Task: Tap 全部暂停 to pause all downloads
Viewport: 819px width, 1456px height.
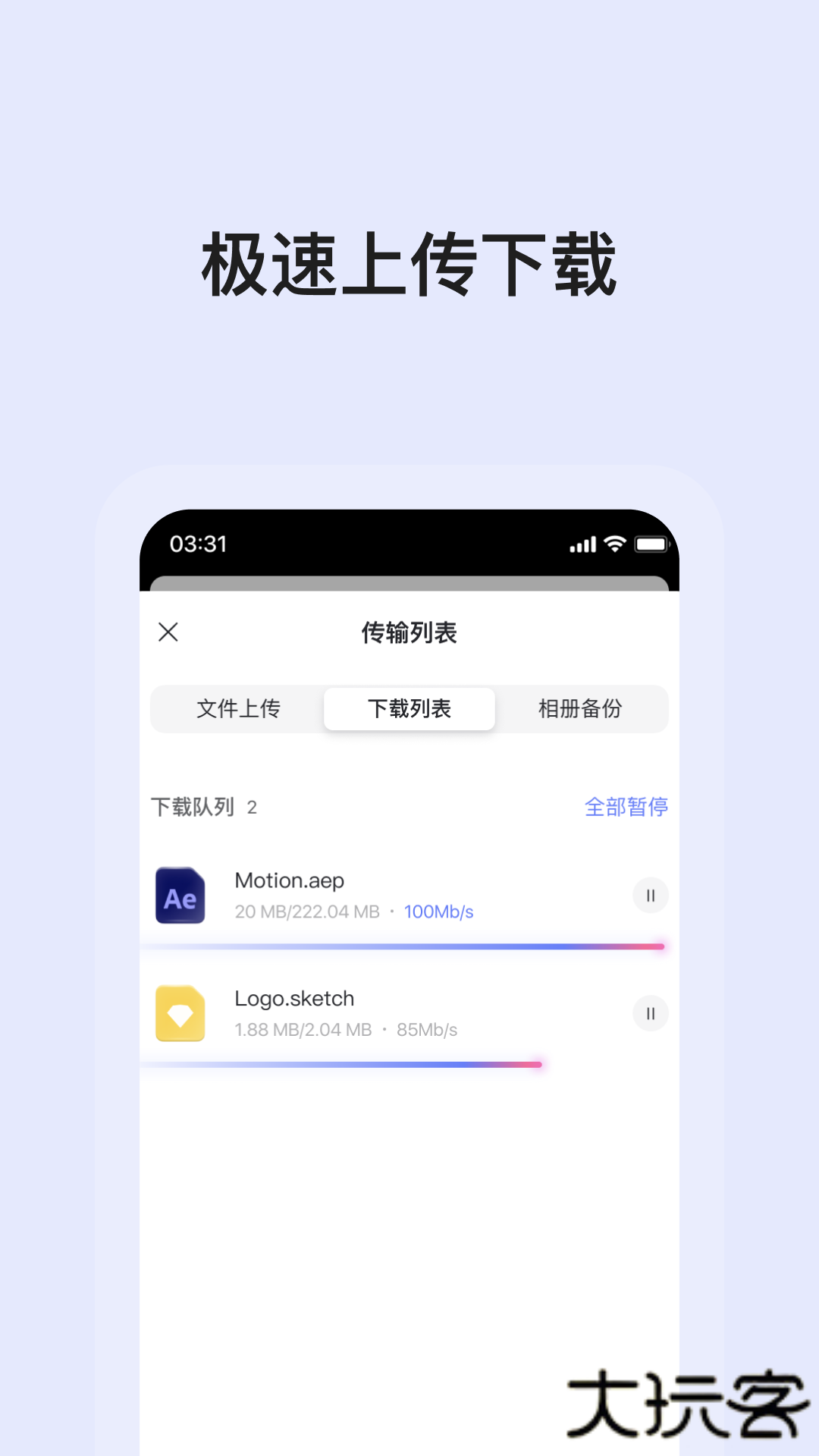Action: point(626,807)
